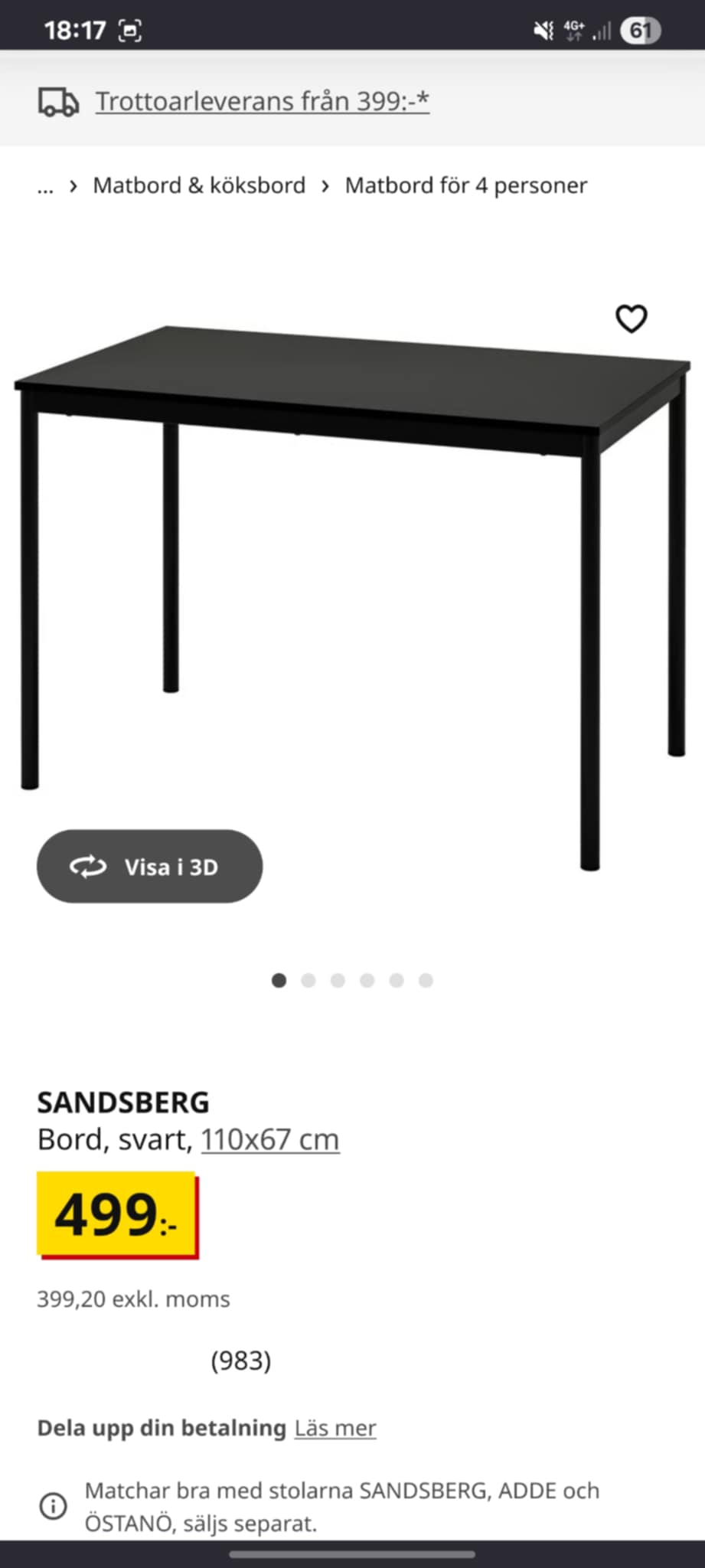This screenshot has width=705, height=1568.
Task: Select the second image carousel dot
Action: pyautogui.click(x=308, y=980)
